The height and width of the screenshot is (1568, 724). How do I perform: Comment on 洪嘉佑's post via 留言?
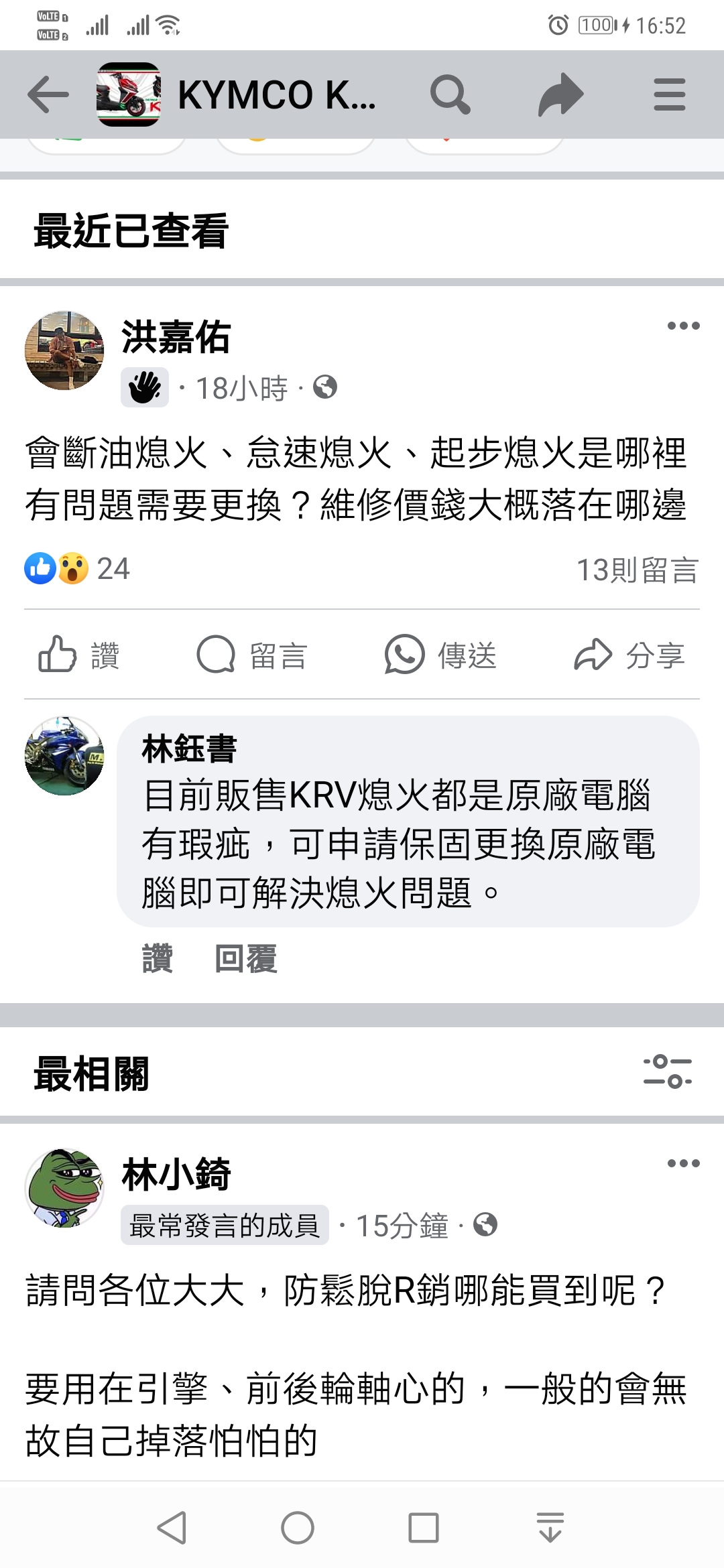[x=252, y=655]
